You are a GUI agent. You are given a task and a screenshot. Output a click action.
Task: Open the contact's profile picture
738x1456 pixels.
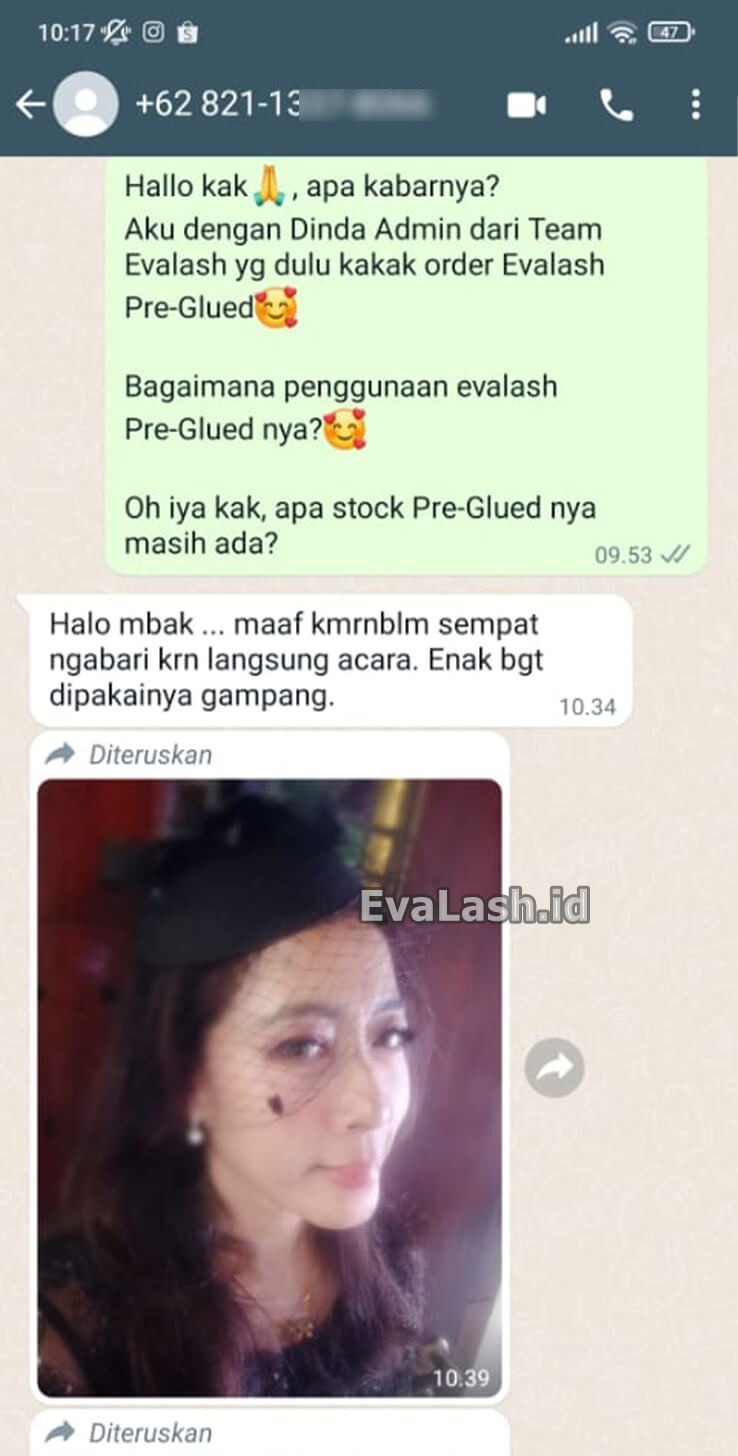tap(86, 104)
